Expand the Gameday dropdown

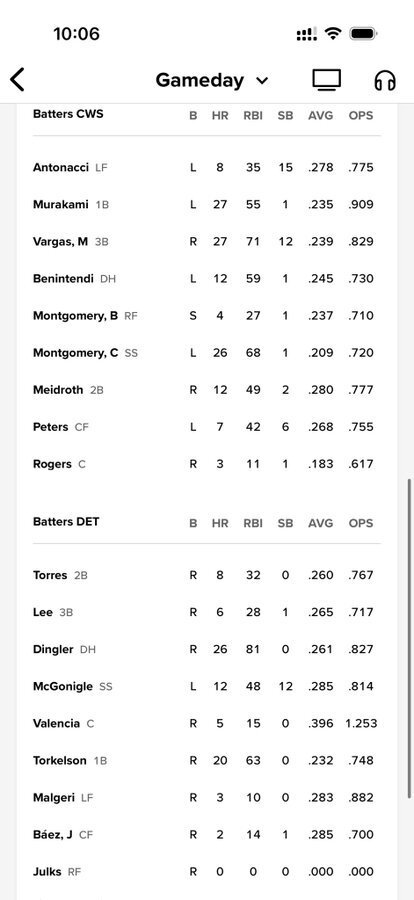[x=212, y=80]
